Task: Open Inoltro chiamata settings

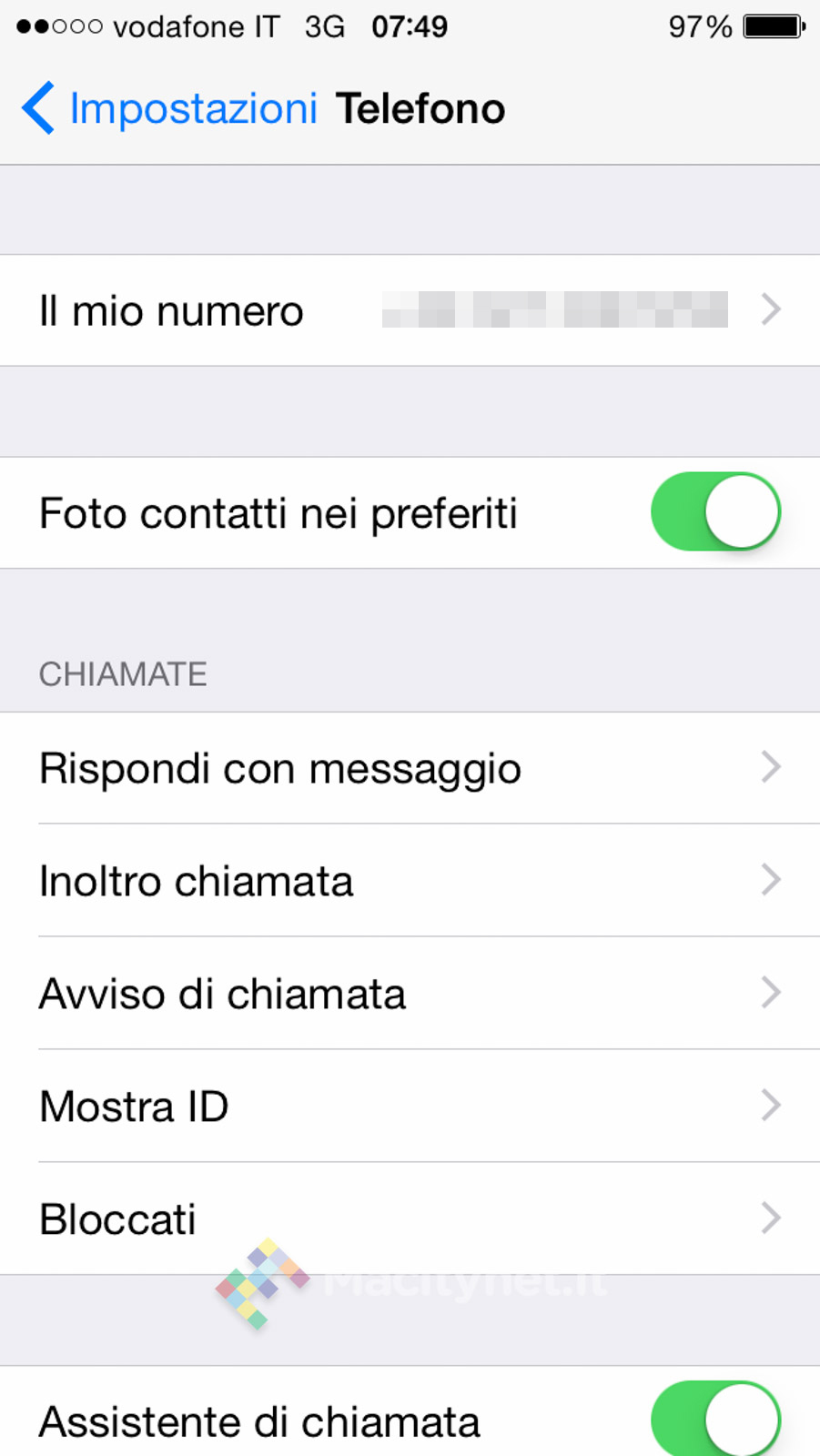Action: (410, 881)
